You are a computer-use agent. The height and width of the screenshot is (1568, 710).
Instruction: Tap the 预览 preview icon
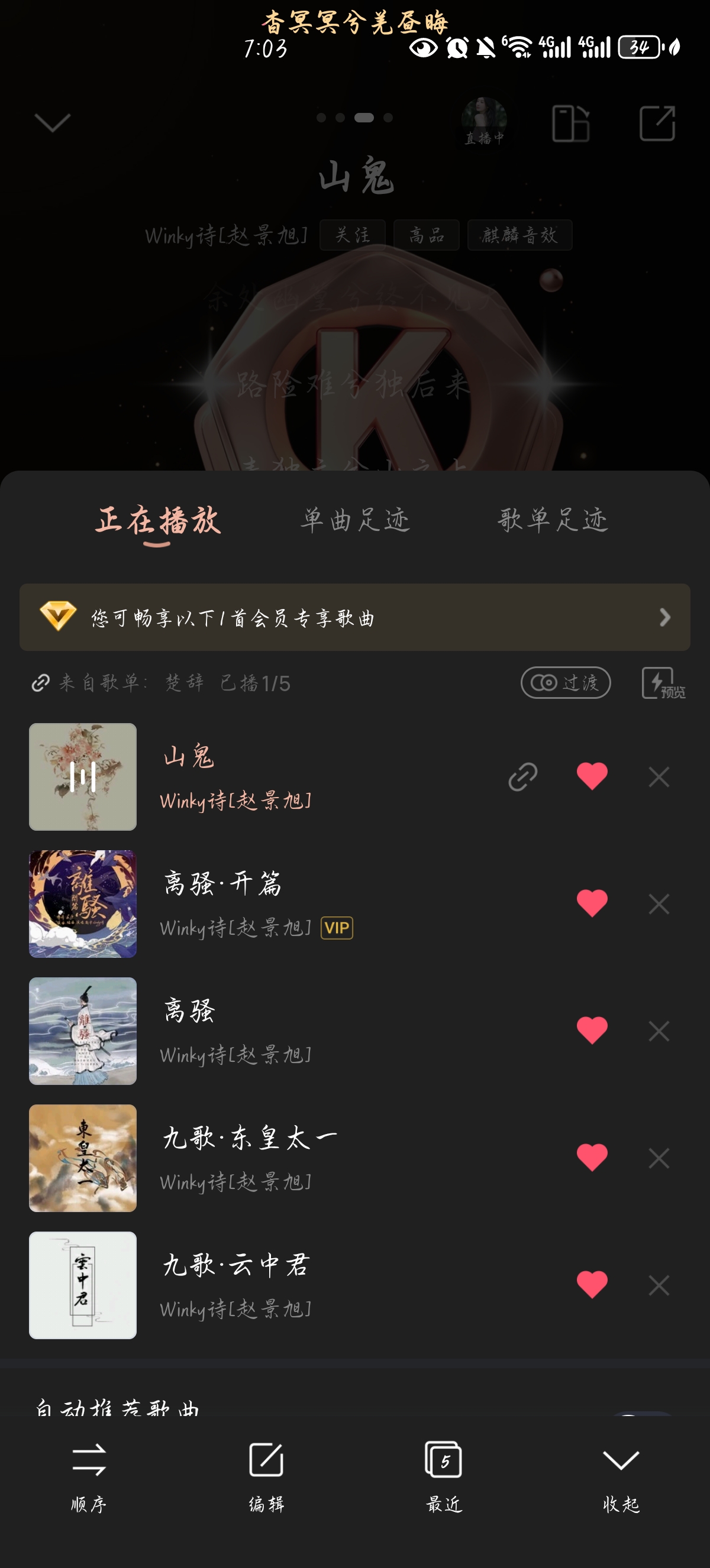[663, 683]
